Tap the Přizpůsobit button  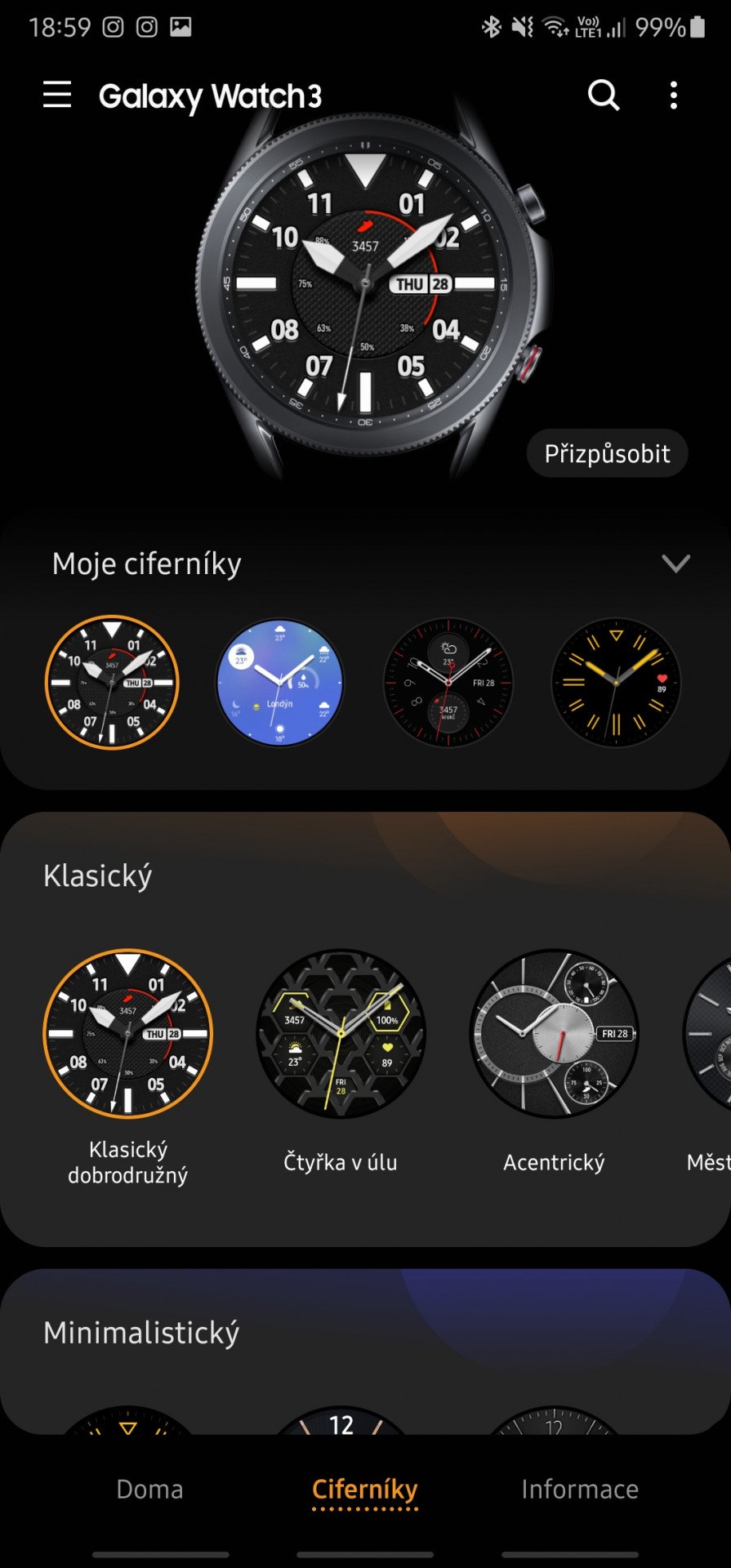coord(607,453)
